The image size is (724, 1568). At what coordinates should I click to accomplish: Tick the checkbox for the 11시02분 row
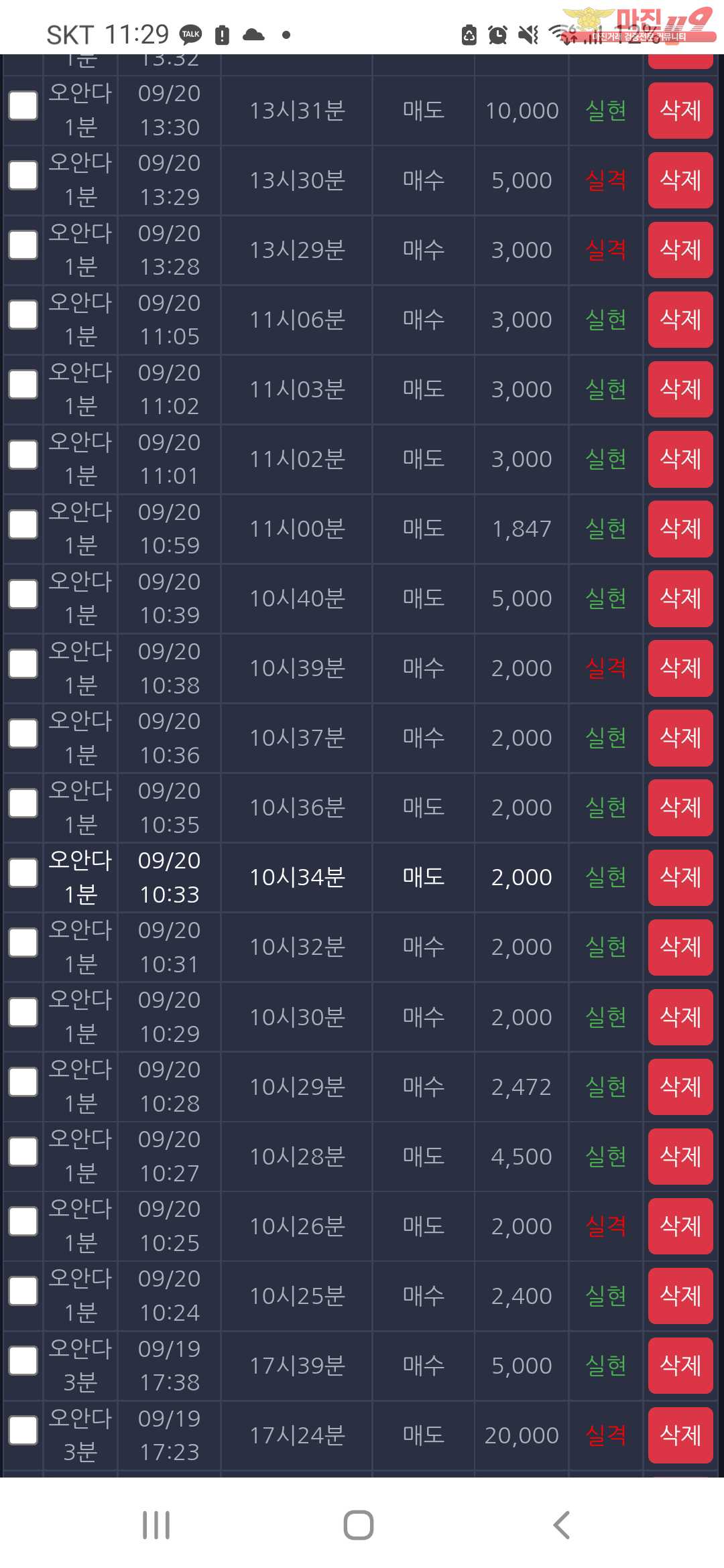click(23, 454)
